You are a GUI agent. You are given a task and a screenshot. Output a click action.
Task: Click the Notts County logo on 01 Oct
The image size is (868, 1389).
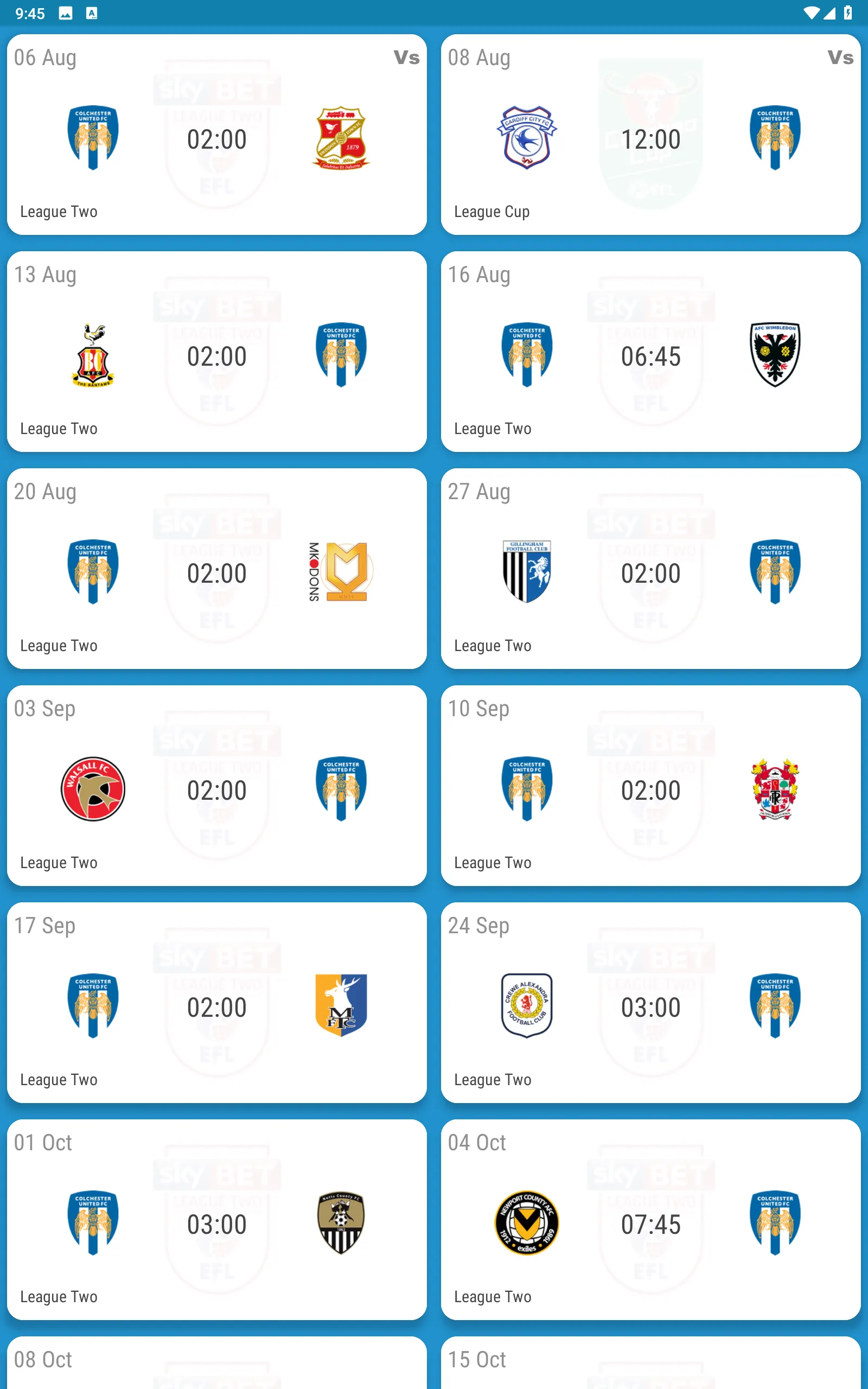[341, 1223]
